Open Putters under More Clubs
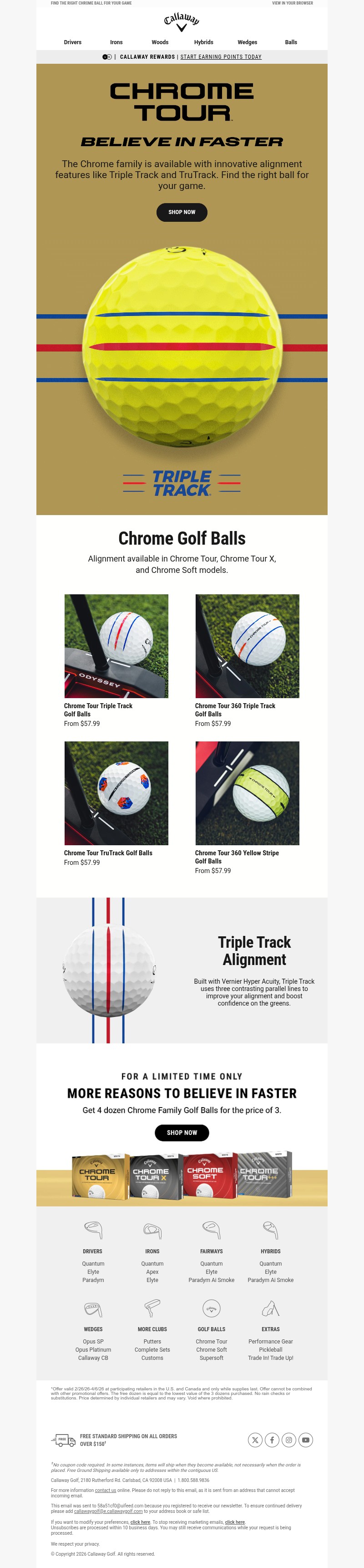 click(x=152, y=1341)
